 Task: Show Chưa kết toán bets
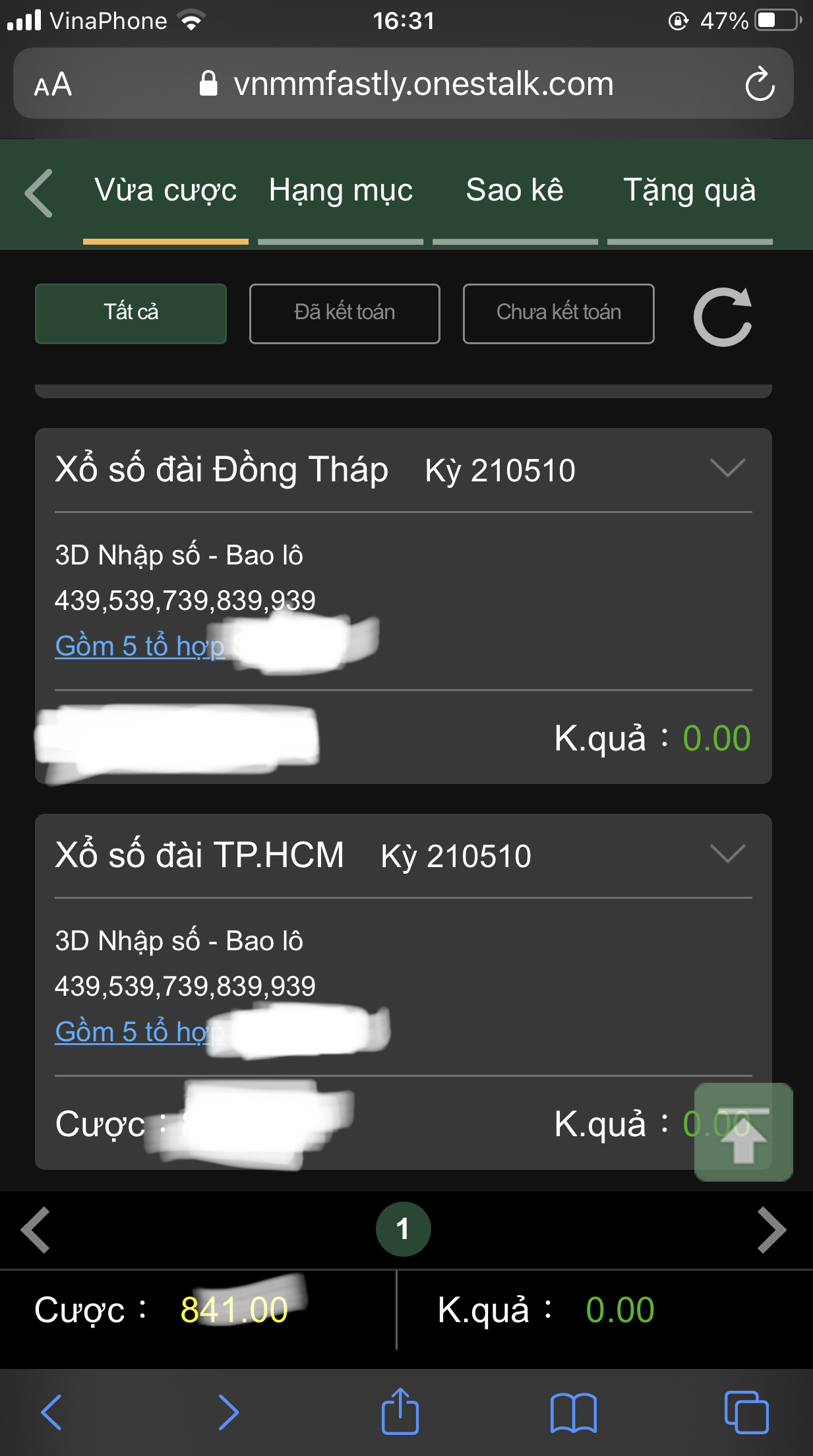pos(558,313)
